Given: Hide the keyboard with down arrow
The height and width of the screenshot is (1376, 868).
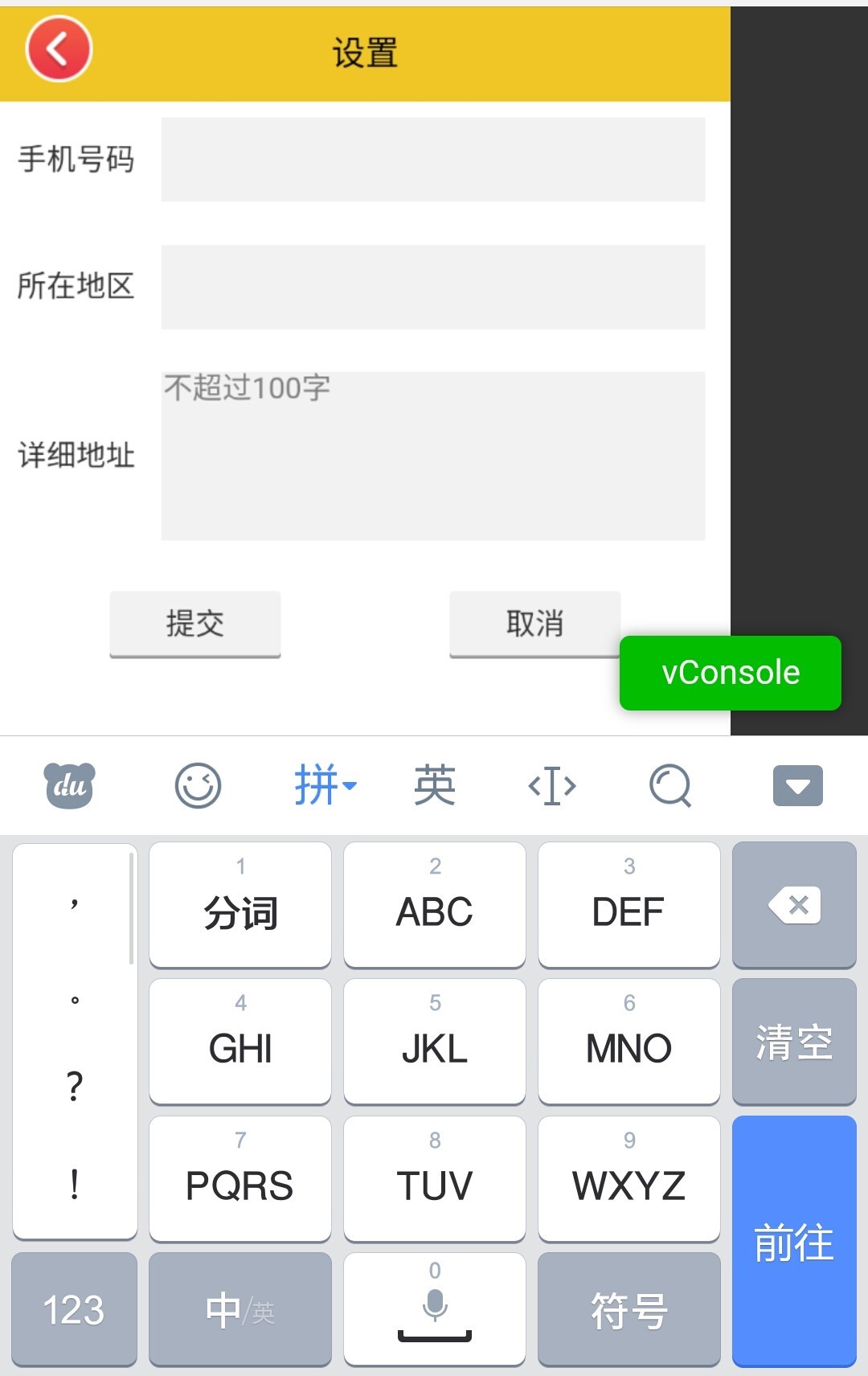Looking at the screenshot, I should coord(797,785).
